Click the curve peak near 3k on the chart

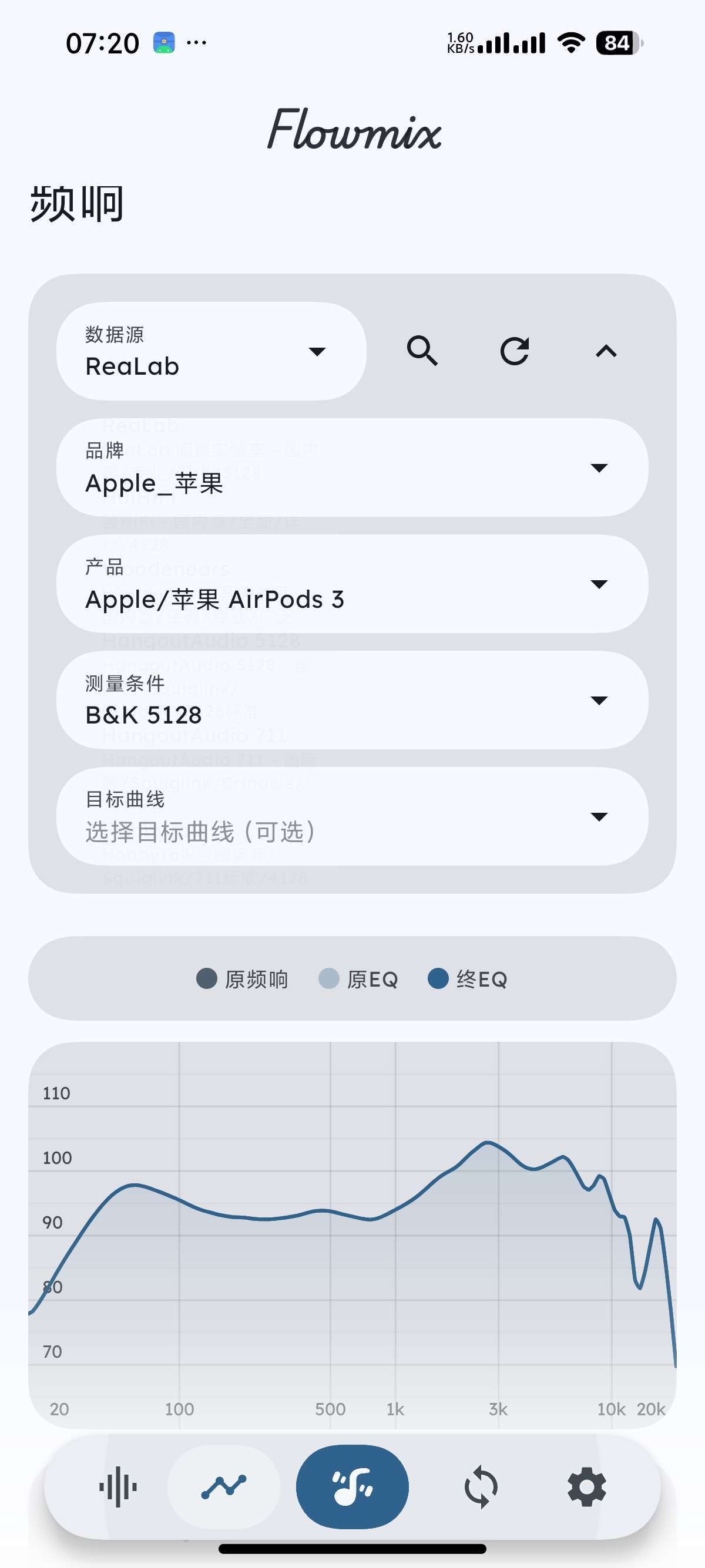pyautogui.click(x=487, y=1143)
